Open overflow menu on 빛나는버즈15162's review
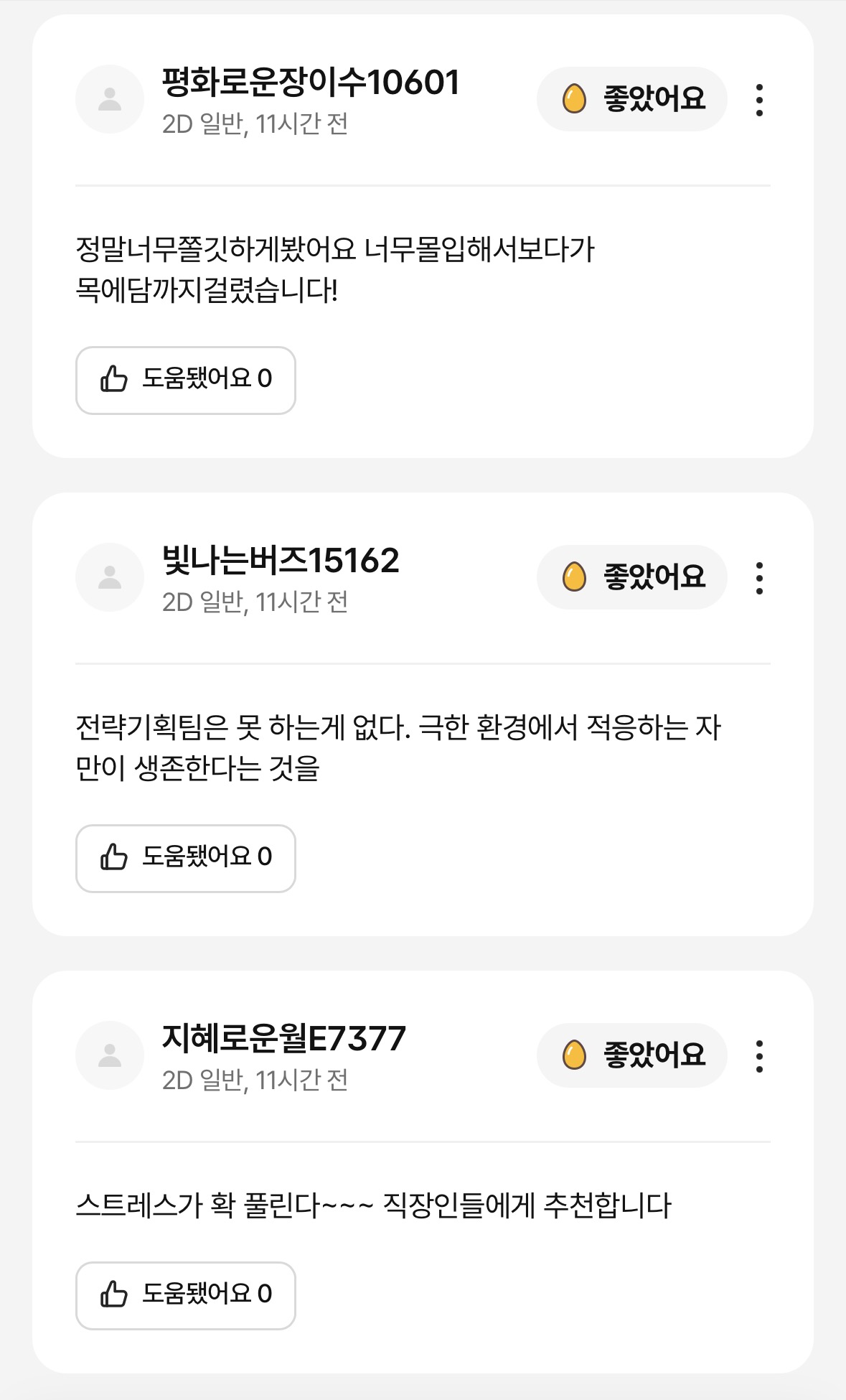 tap(759, 578)
